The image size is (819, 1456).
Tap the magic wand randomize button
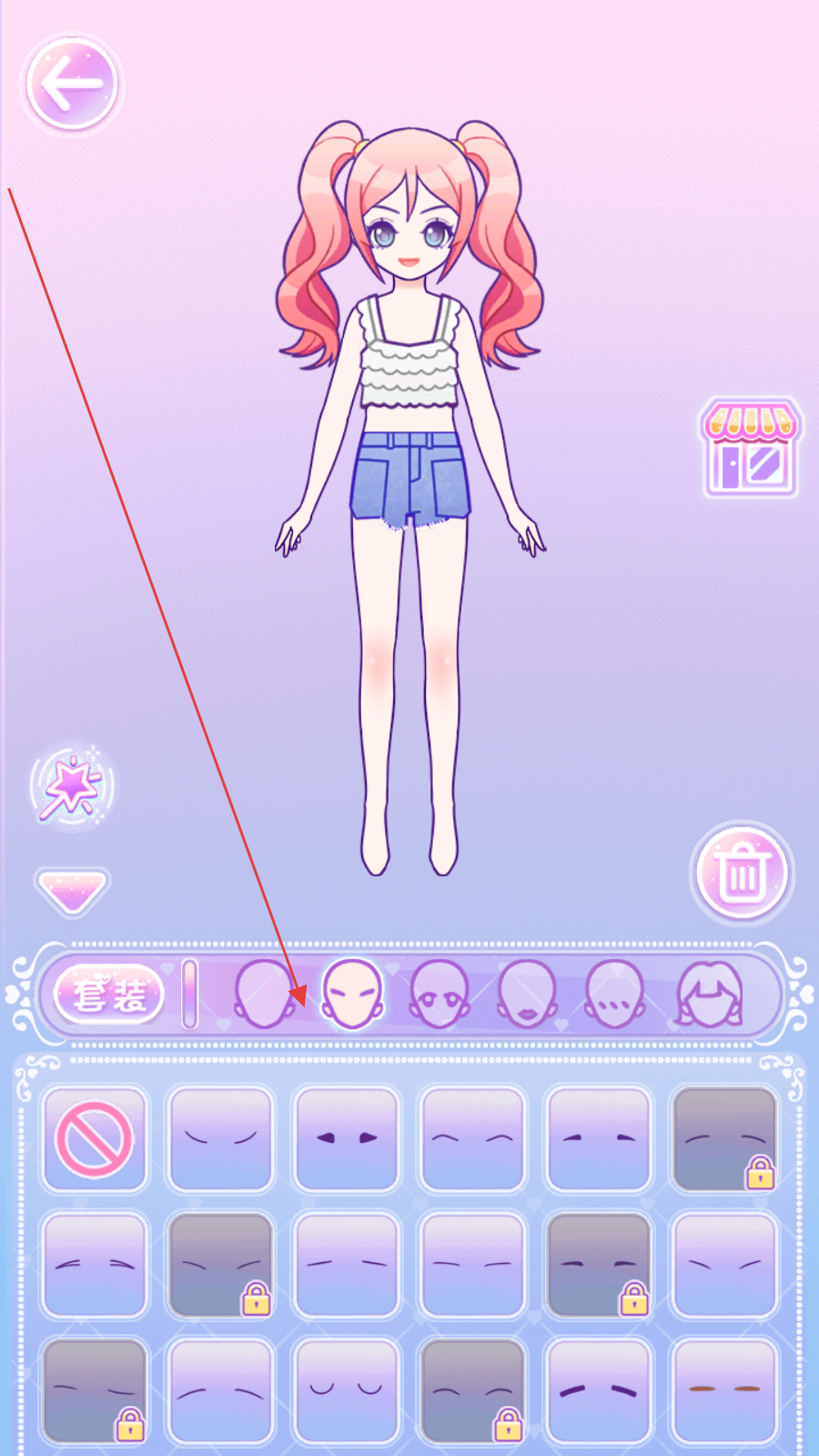tap(72, 785)
